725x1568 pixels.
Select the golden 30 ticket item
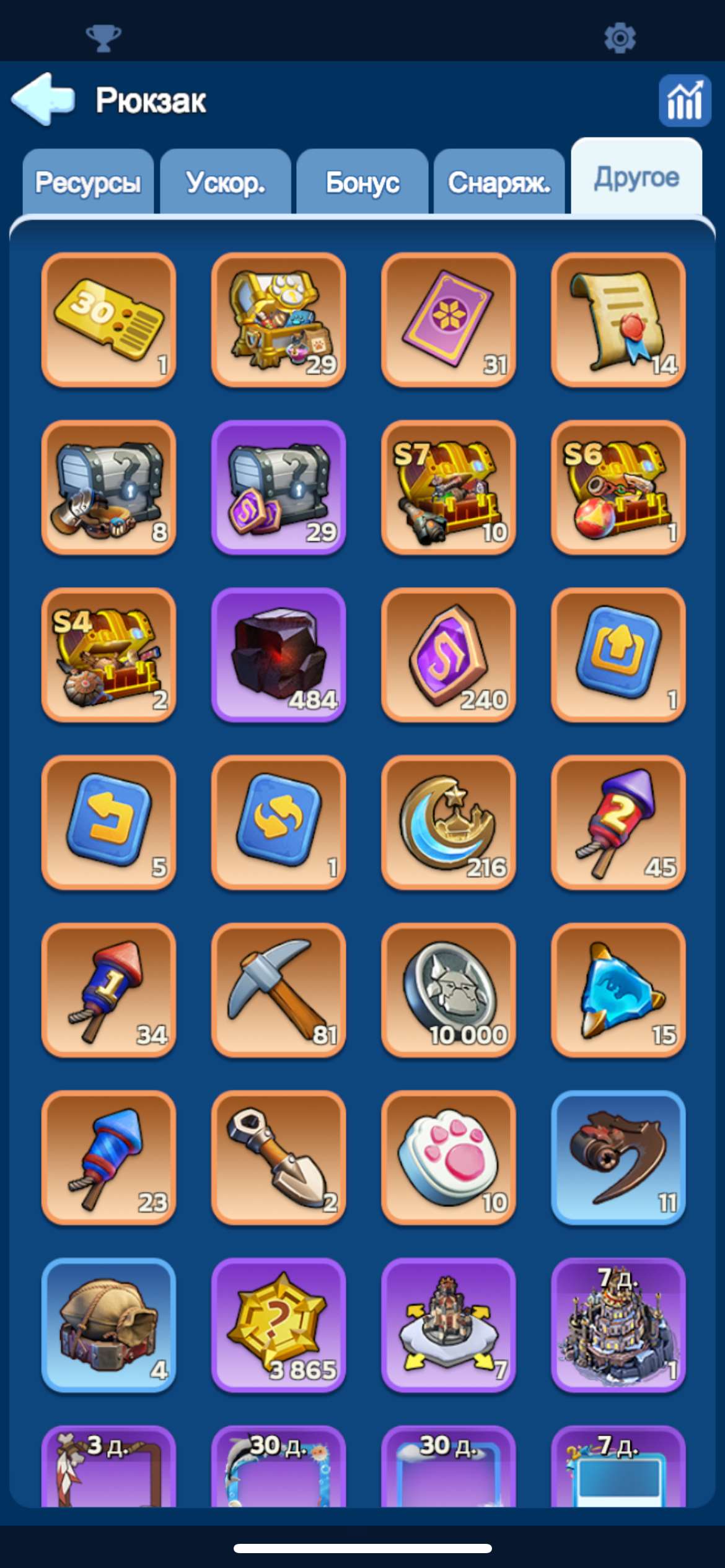108,320
